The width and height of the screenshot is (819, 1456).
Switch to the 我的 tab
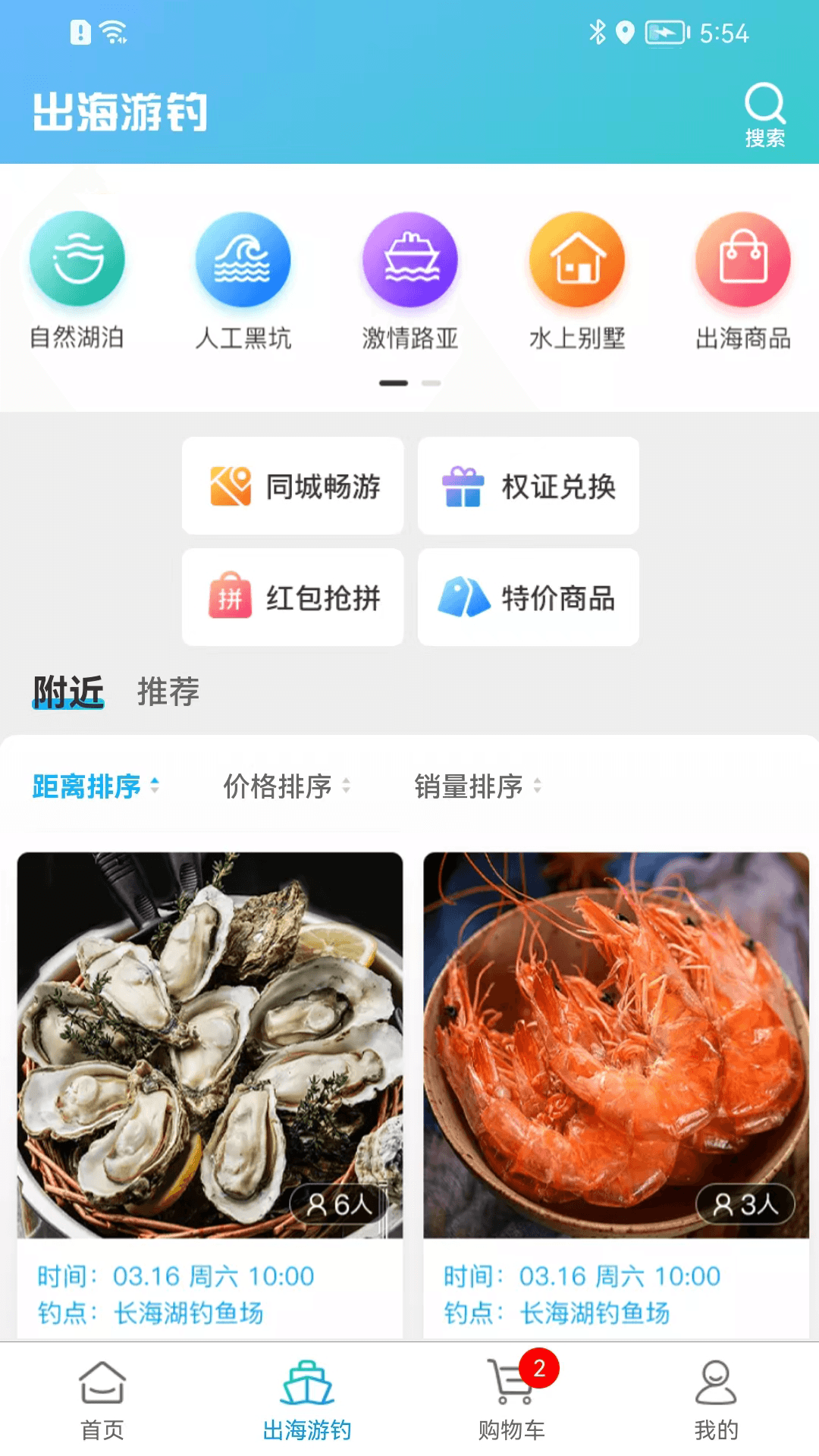(717, 1400)
